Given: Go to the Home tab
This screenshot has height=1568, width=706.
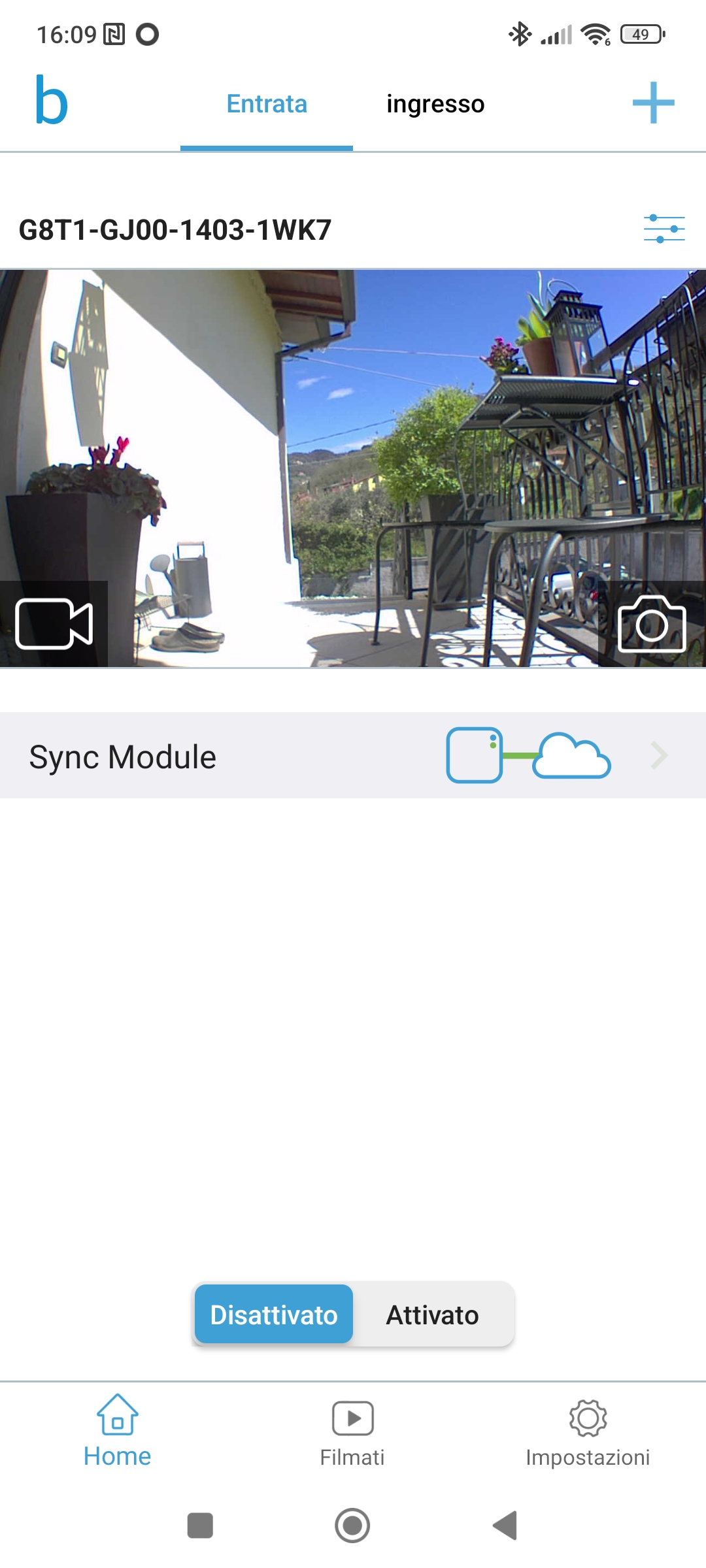Looking at the screenshot, I should 118,1431.
